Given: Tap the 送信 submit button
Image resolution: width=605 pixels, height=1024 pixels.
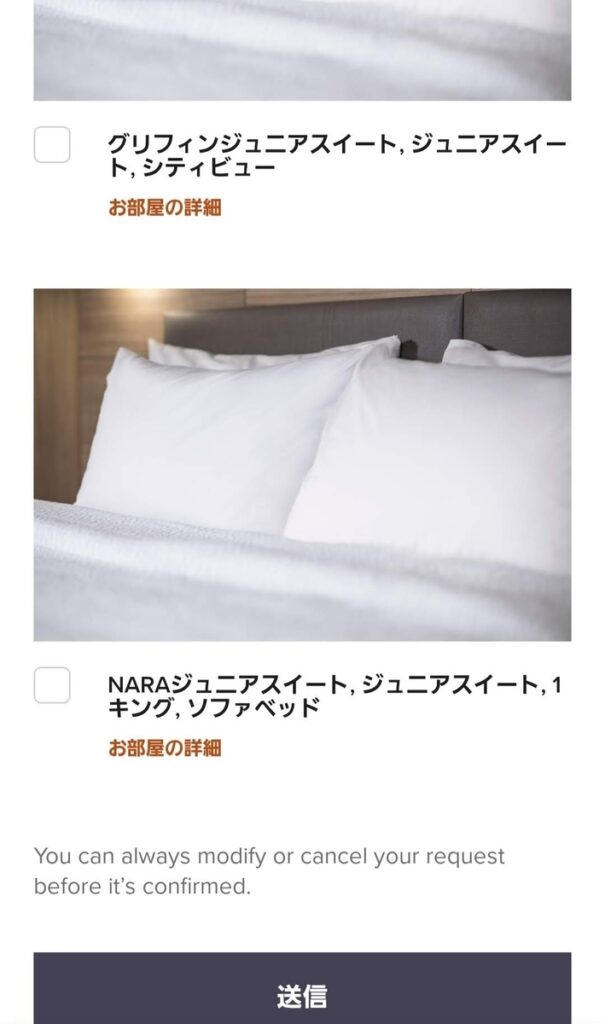Looking at the screenshot, I should coord(302,995).
